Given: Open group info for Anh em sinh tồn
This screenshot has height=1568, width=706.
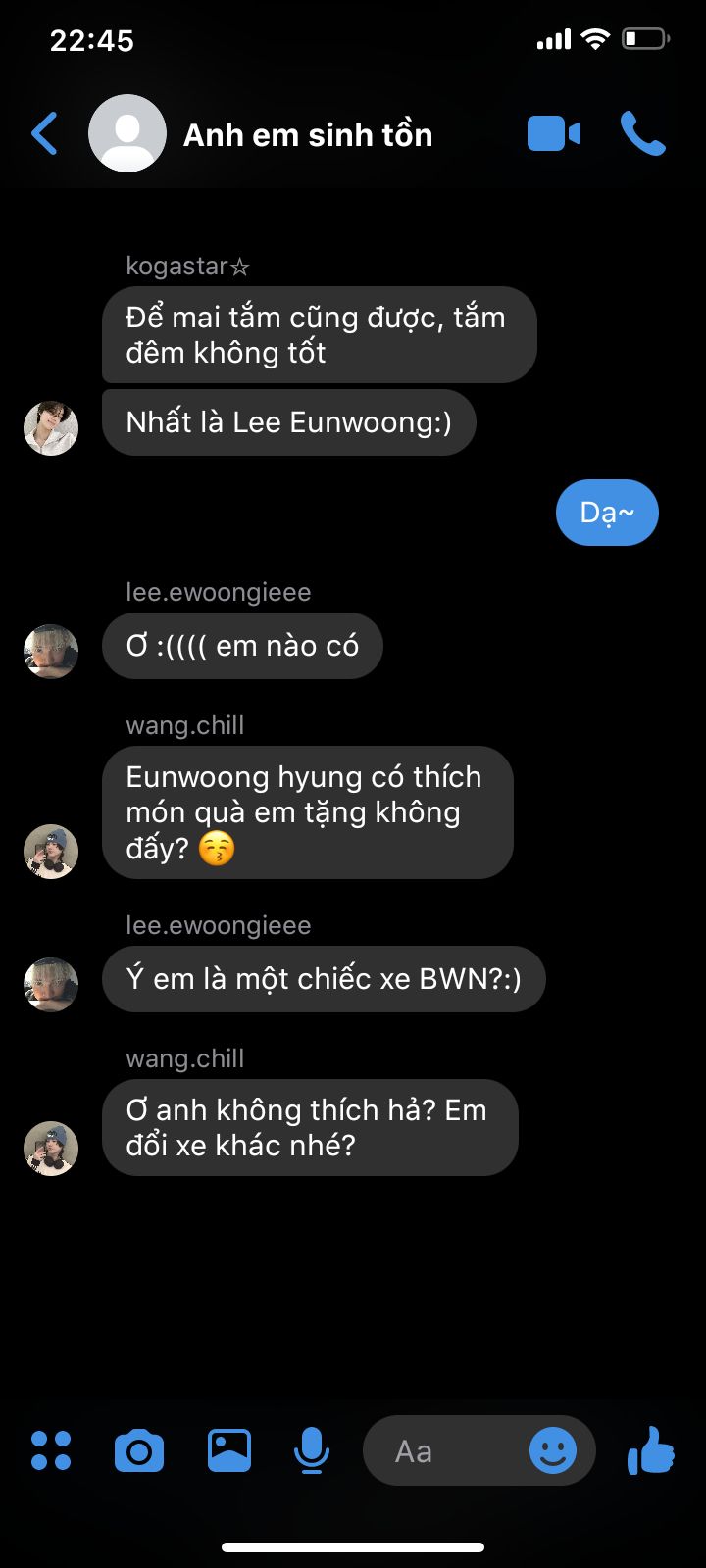Looking at the screenshot, I should [x=308, y=134].
